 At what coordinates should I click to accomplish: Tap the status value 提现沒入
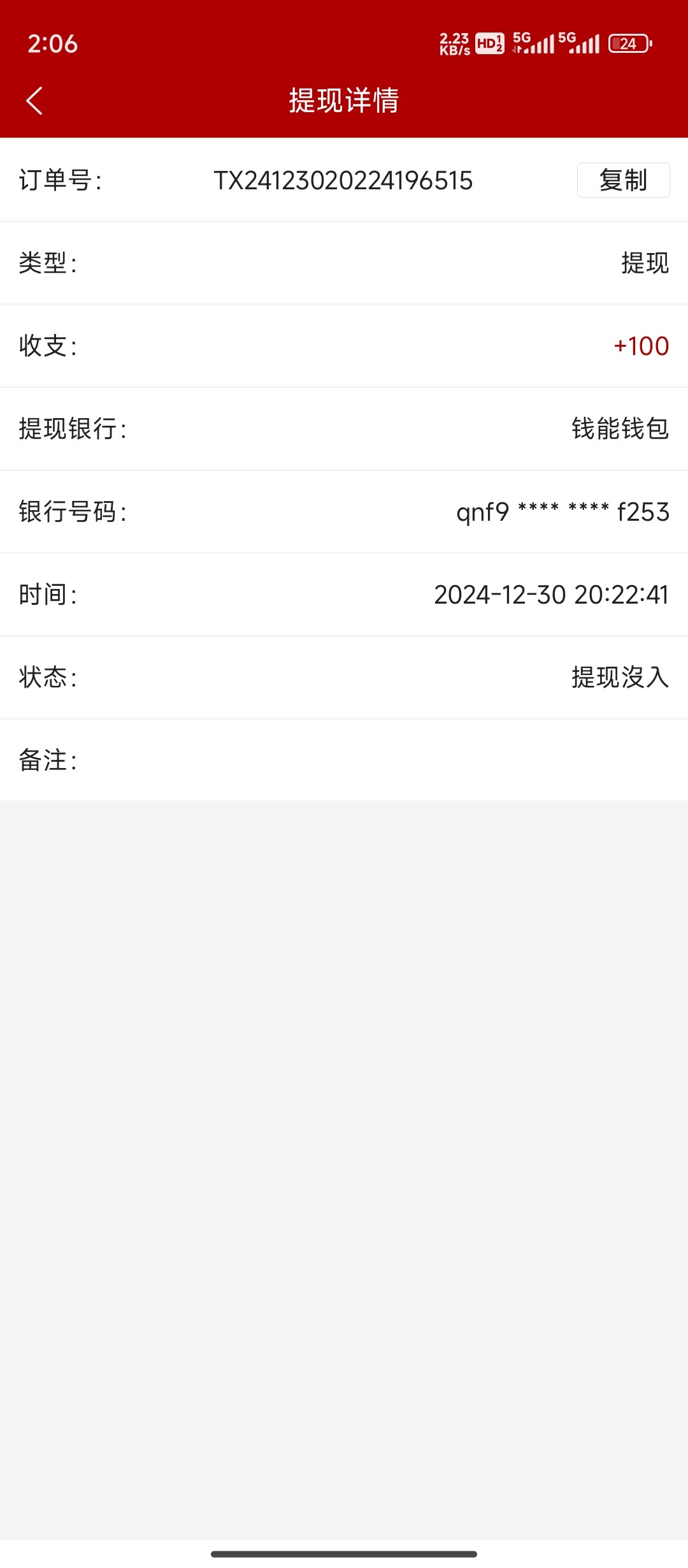(621, 678)
